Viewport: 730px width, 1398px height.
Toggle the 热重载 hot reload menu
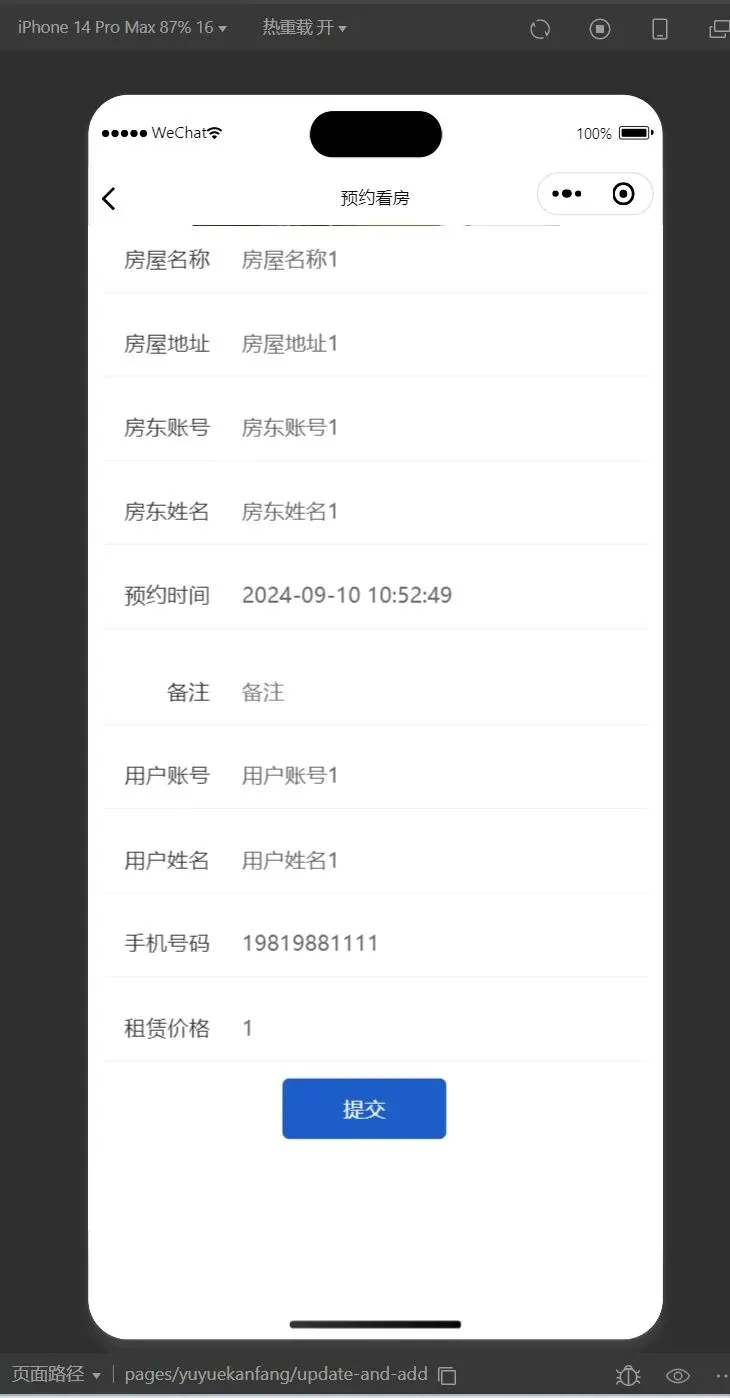click(304, 28)
